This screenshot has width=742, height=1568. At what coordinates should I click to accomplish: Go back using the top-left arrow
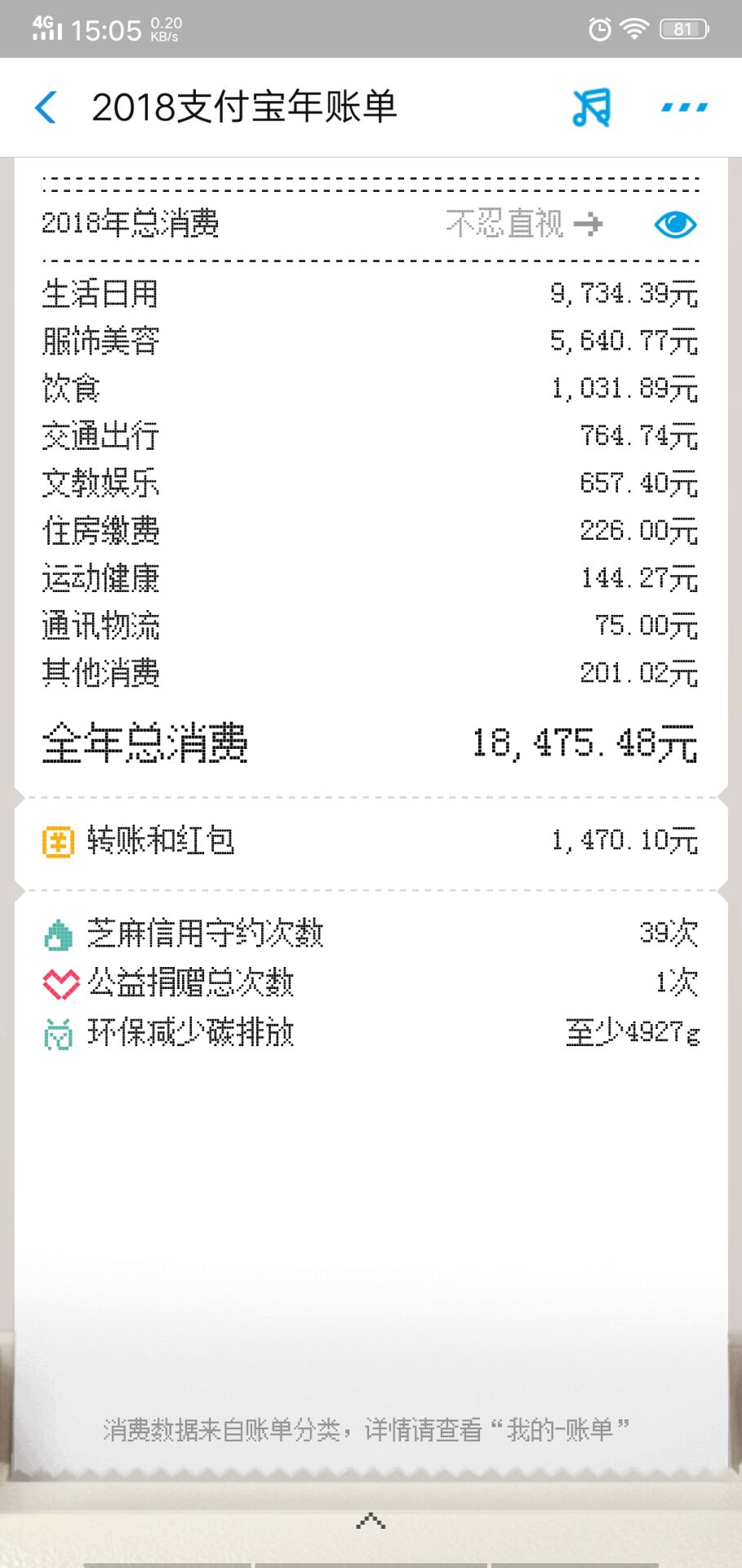47,107
